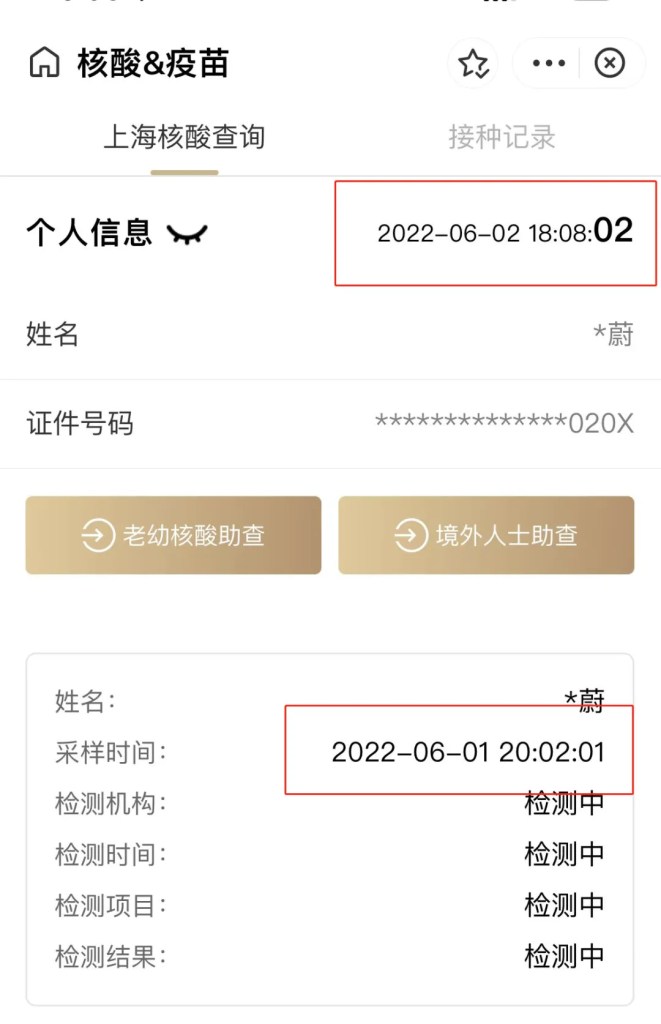Add this mini program to favorites

pos(473,64)
